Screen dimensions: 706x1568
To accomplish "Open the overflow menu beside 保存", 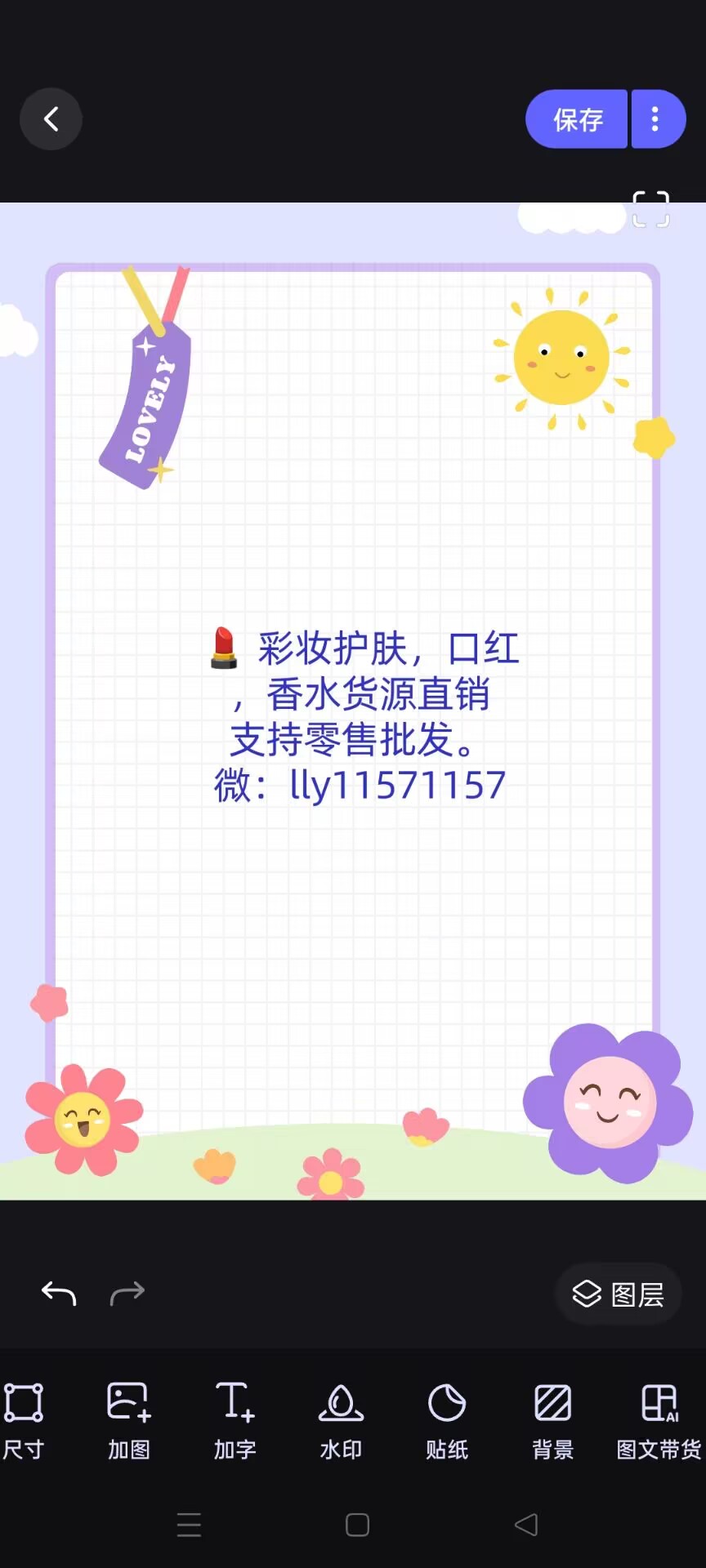I will [655, 119].
